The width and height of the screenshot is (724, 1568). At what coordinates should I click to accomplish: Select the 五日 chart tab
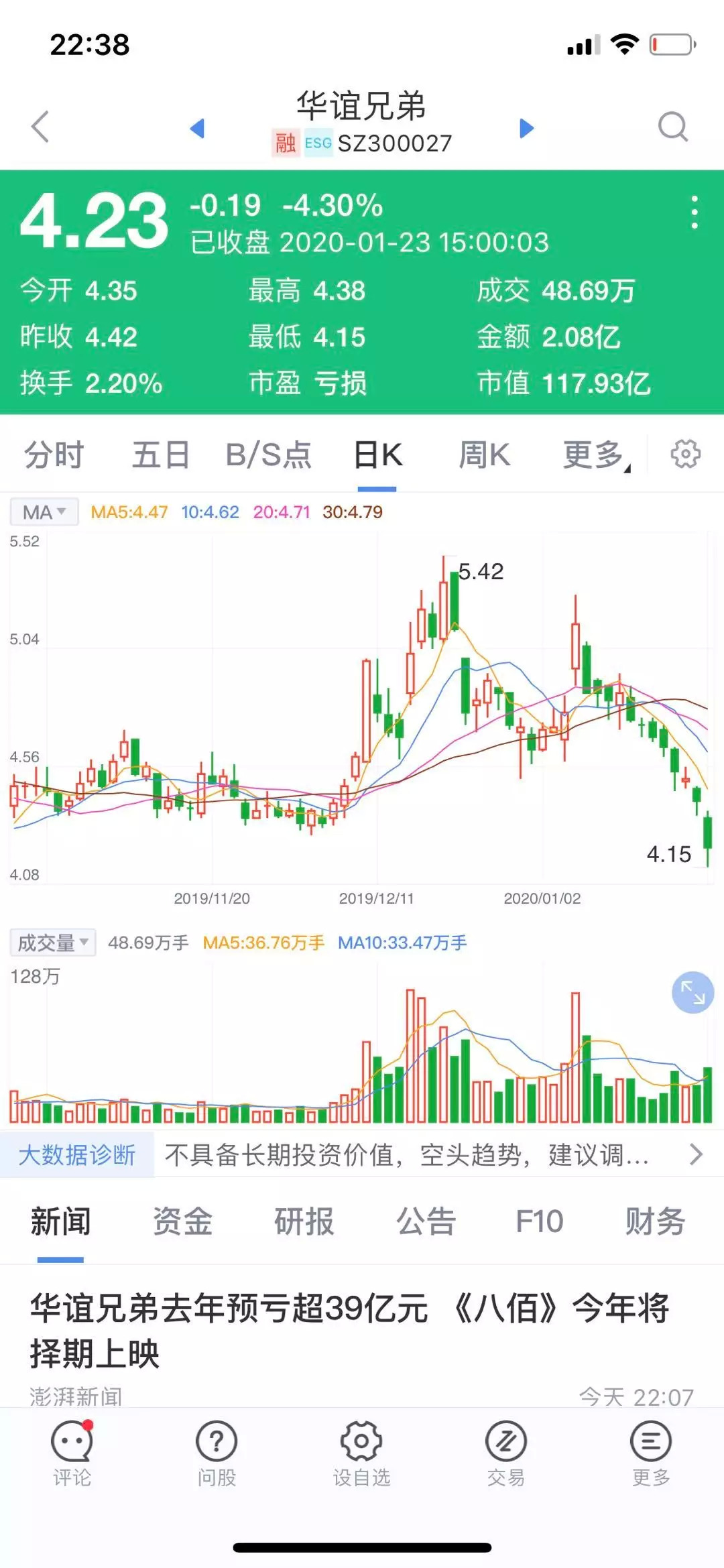161,455
